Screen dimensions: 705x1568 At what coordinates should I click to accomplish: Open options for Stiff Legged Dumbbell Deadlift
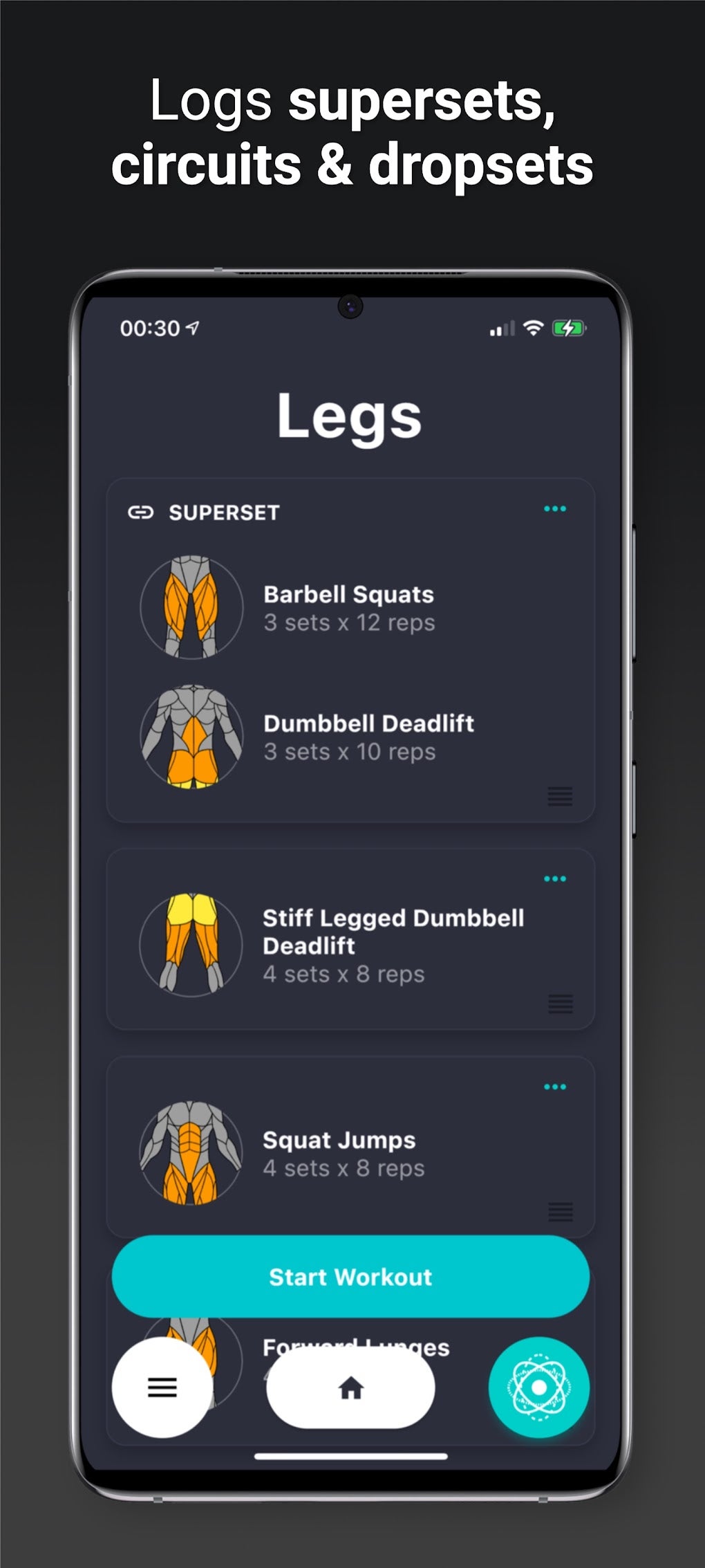pos(557,878)
